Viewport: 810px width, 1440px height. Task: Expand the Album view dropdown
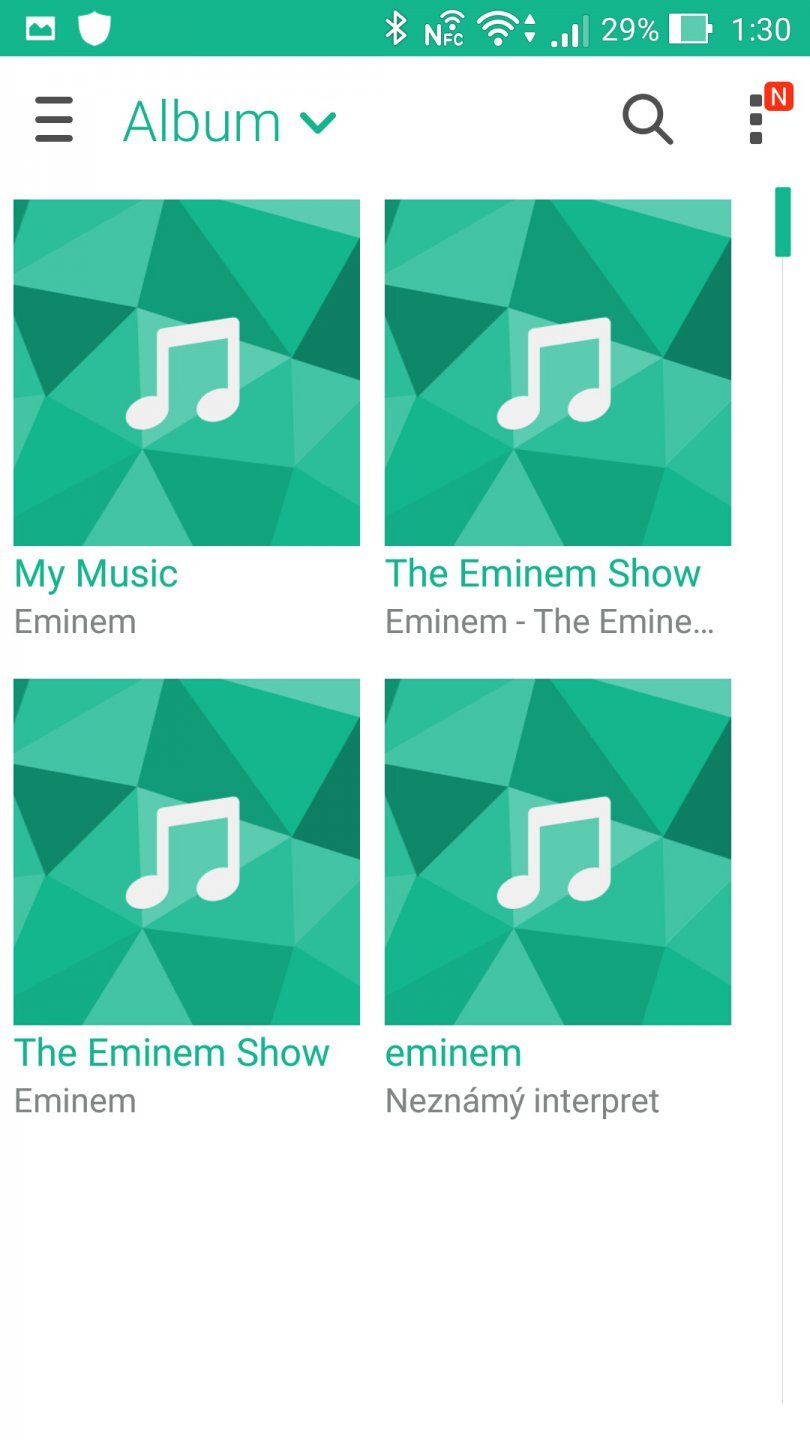[230, 122]
